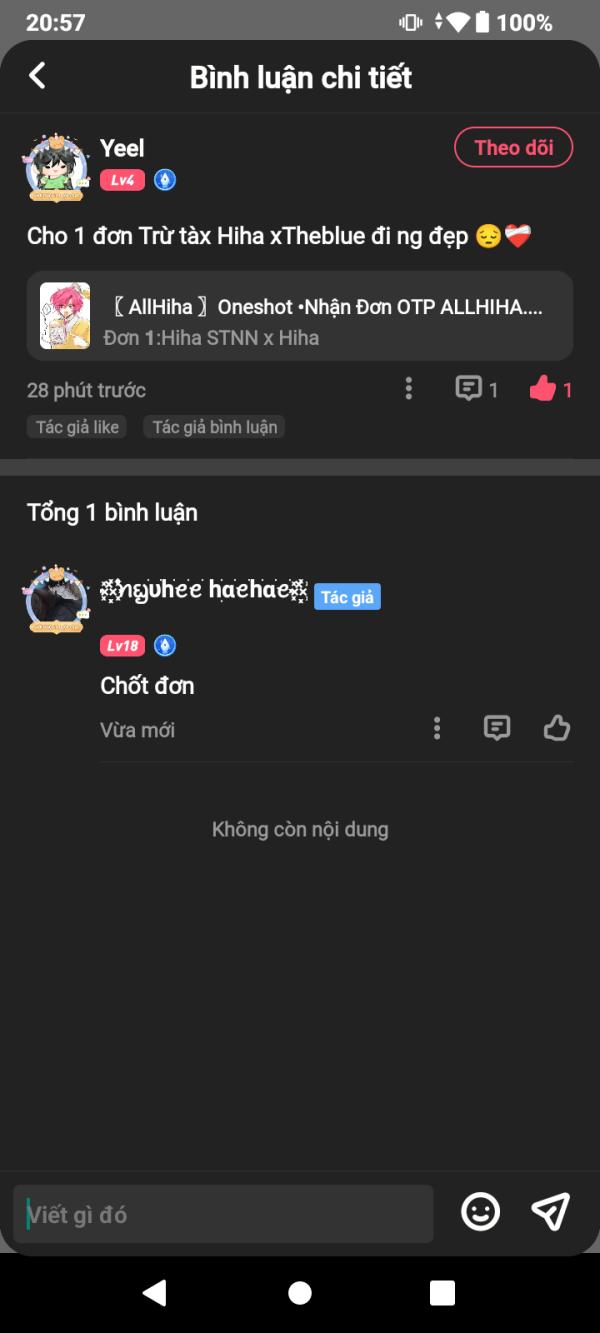Like the Chốt đơn reply
This screenshot has width=600, height=1333.
[x=557, y=728]
